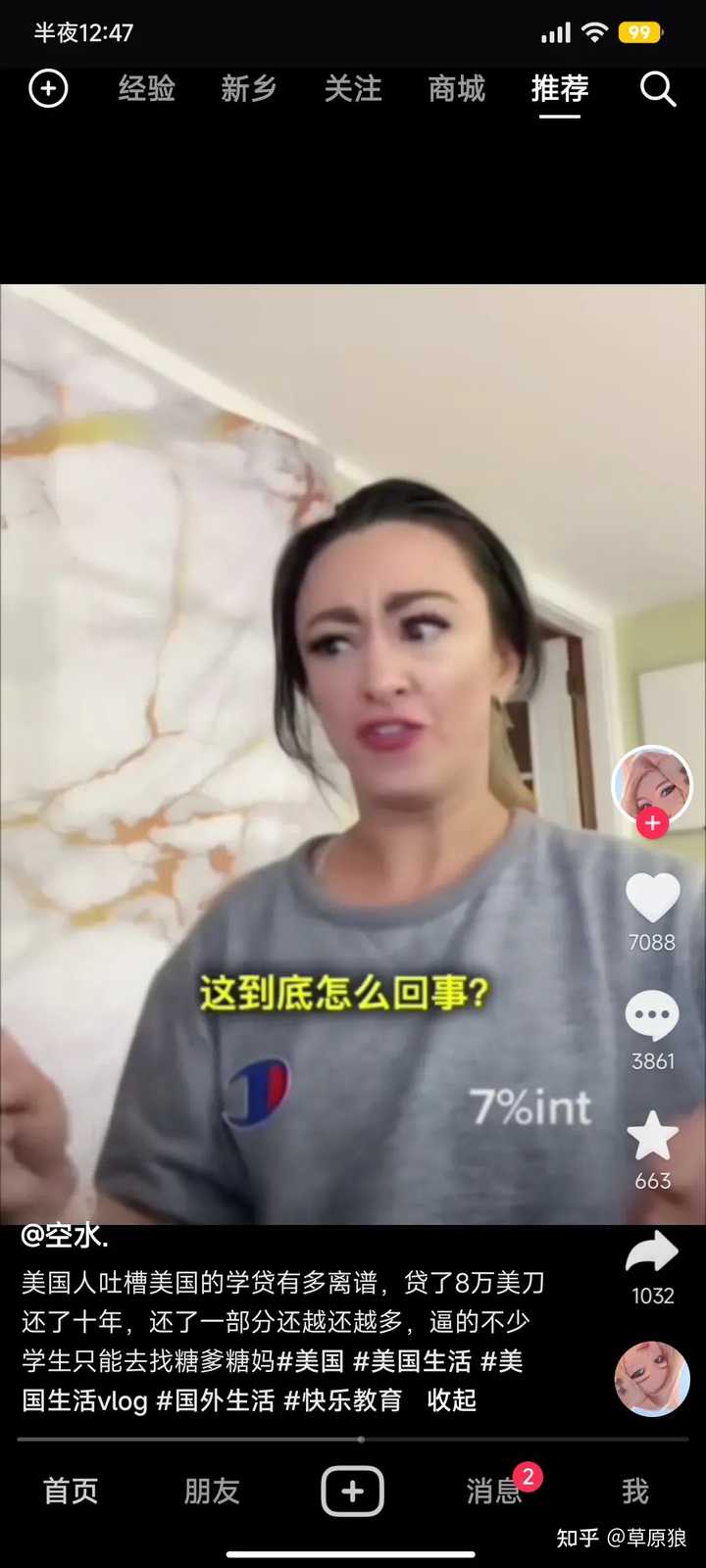Open the 消息 tab with 2 unread

[494, 1491]
